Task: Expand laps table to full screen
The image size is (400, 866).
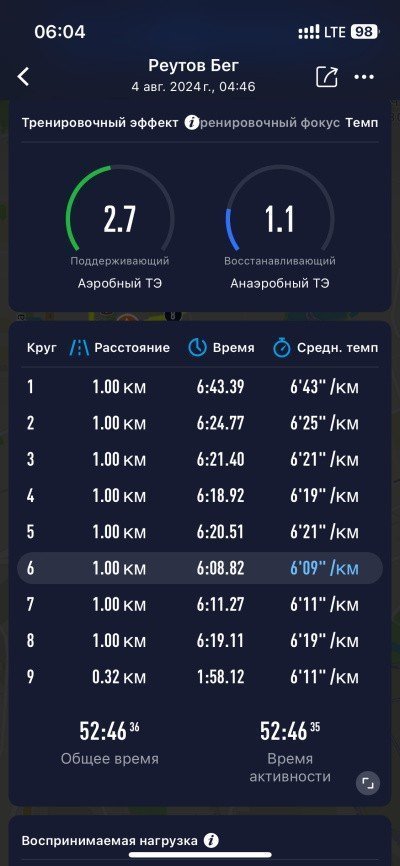Action: 368,782
